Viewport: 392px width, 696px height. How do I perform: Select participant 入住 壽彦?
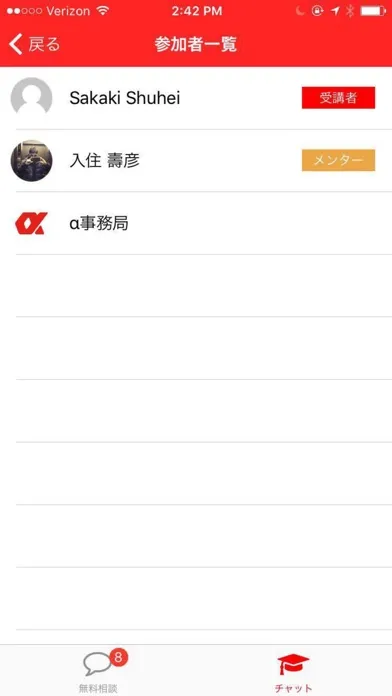coord(196,161)
